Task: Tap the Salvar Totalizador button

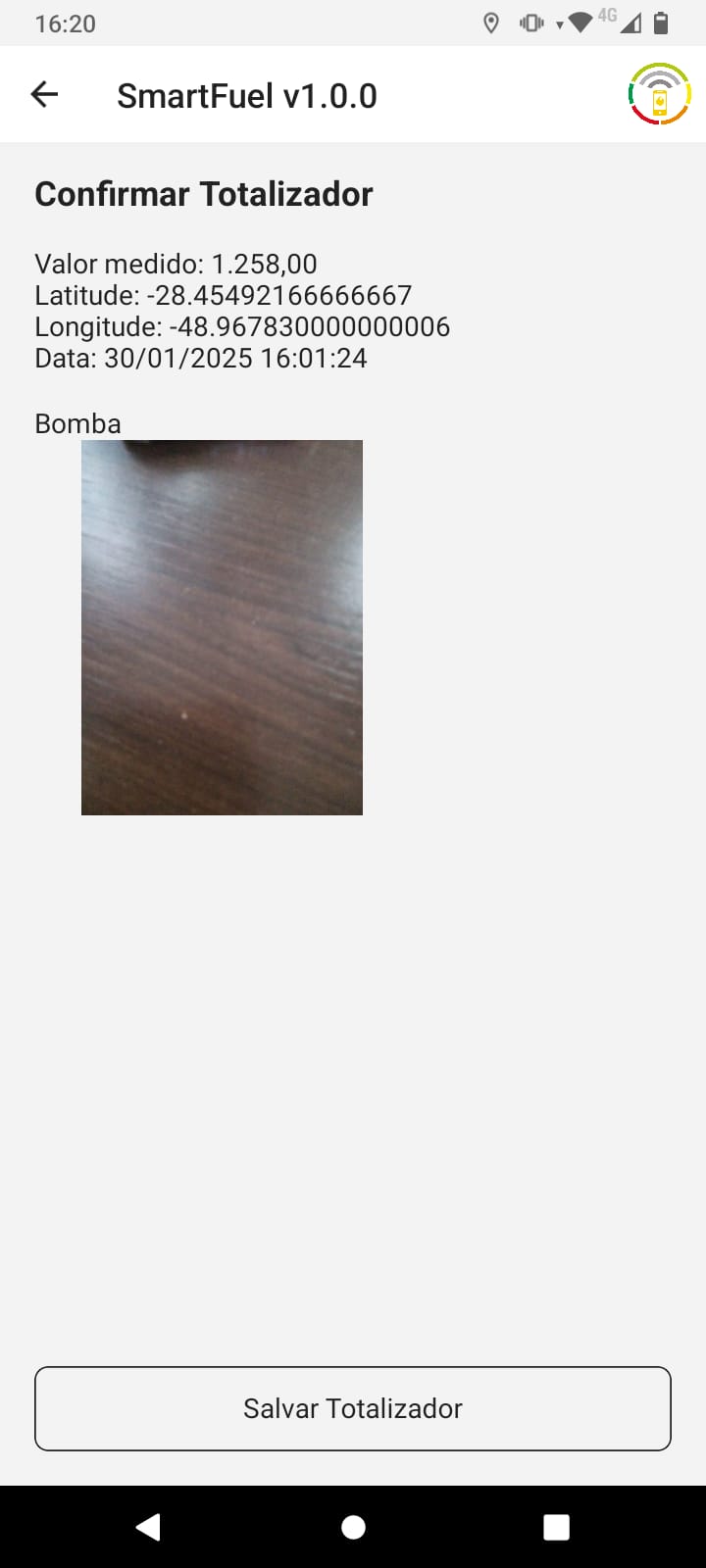Action: pos(353,1408)
